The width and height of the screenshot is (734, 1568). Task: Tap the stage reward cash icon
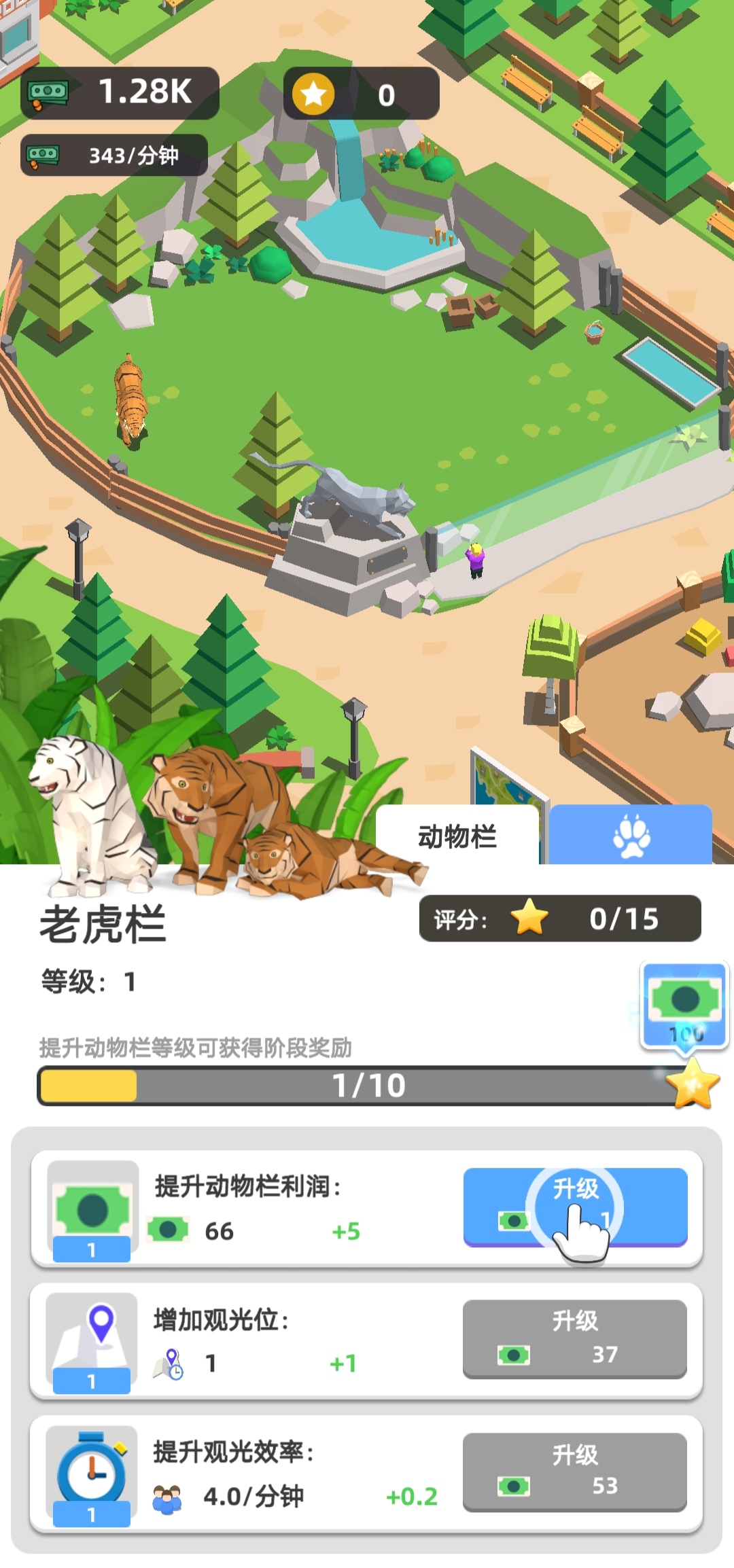point(684,1005)
